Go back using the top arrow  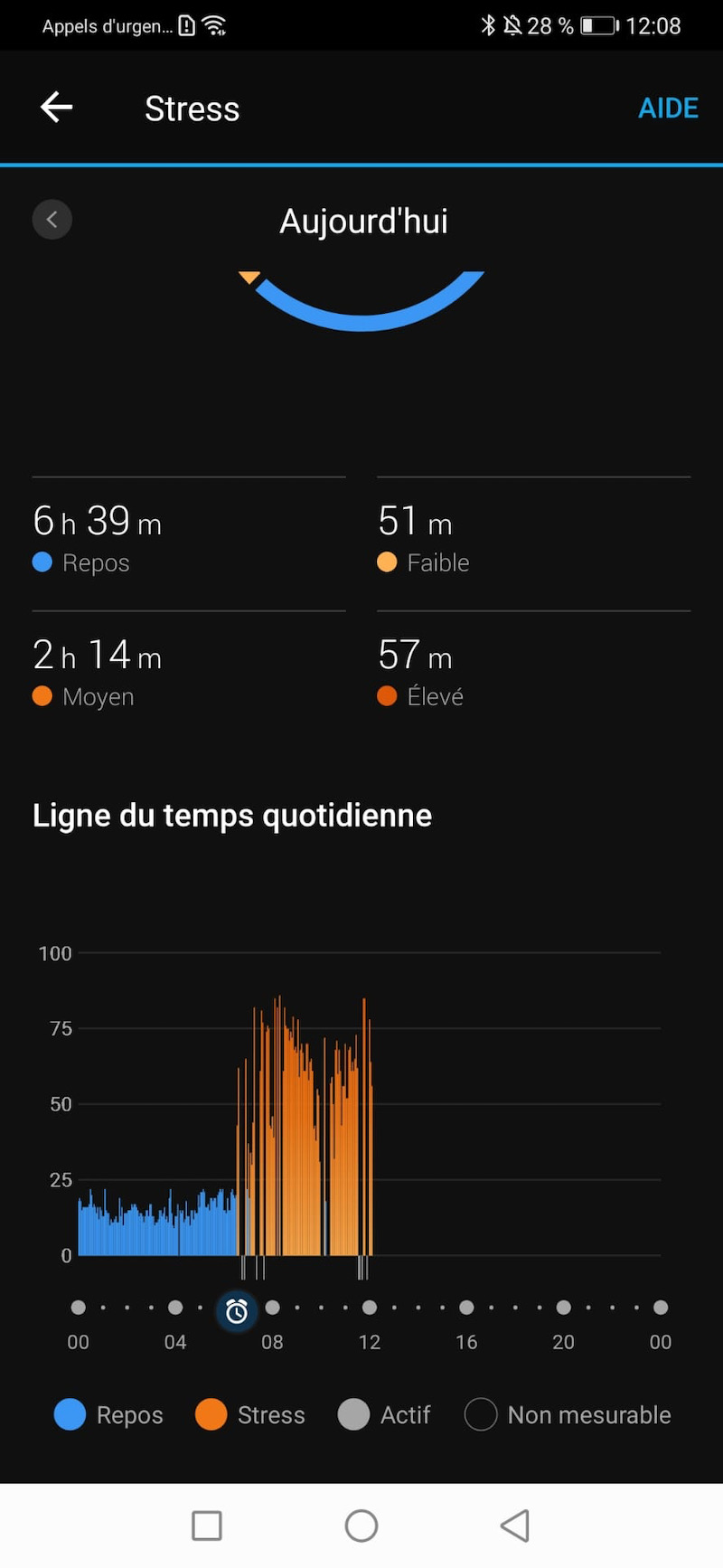[x=56, y=108]
